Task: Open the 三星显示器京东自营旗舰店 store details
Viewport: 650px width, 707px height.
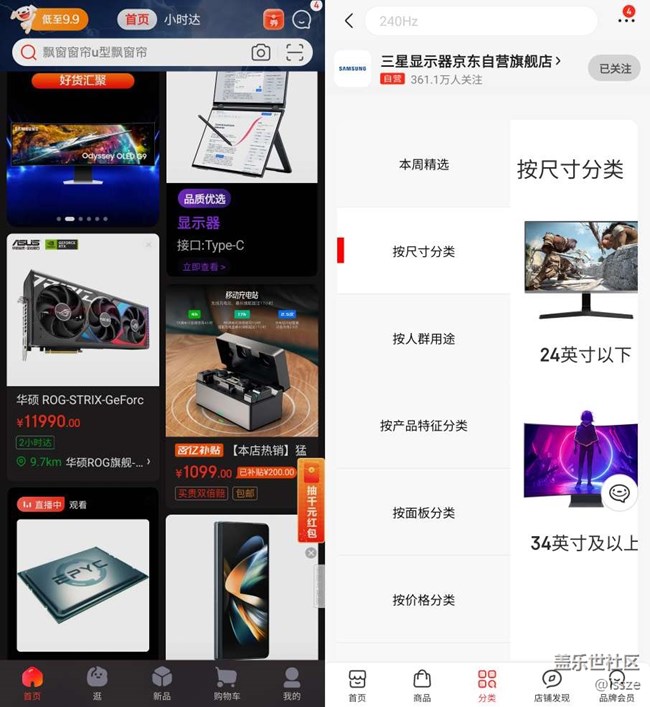Action: 470,61
